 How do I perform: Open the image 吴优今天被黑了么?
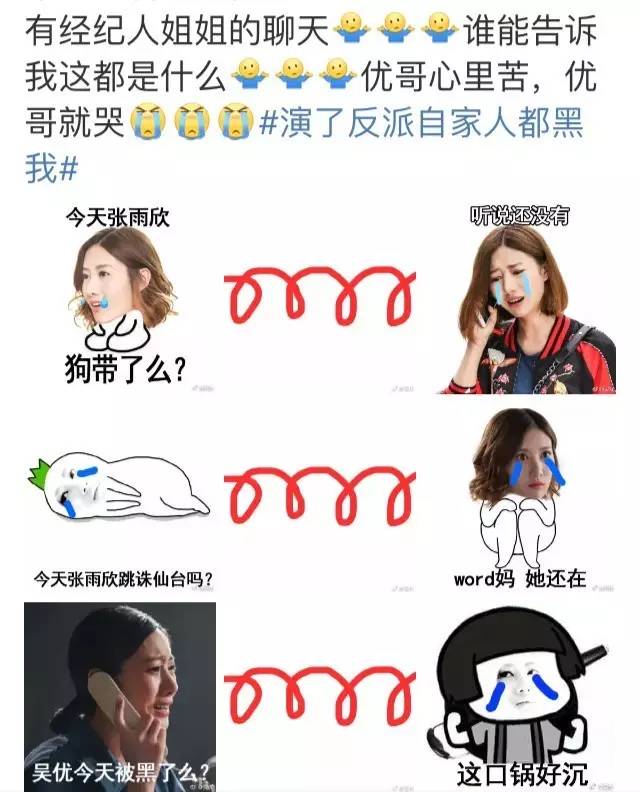[118, 697]
